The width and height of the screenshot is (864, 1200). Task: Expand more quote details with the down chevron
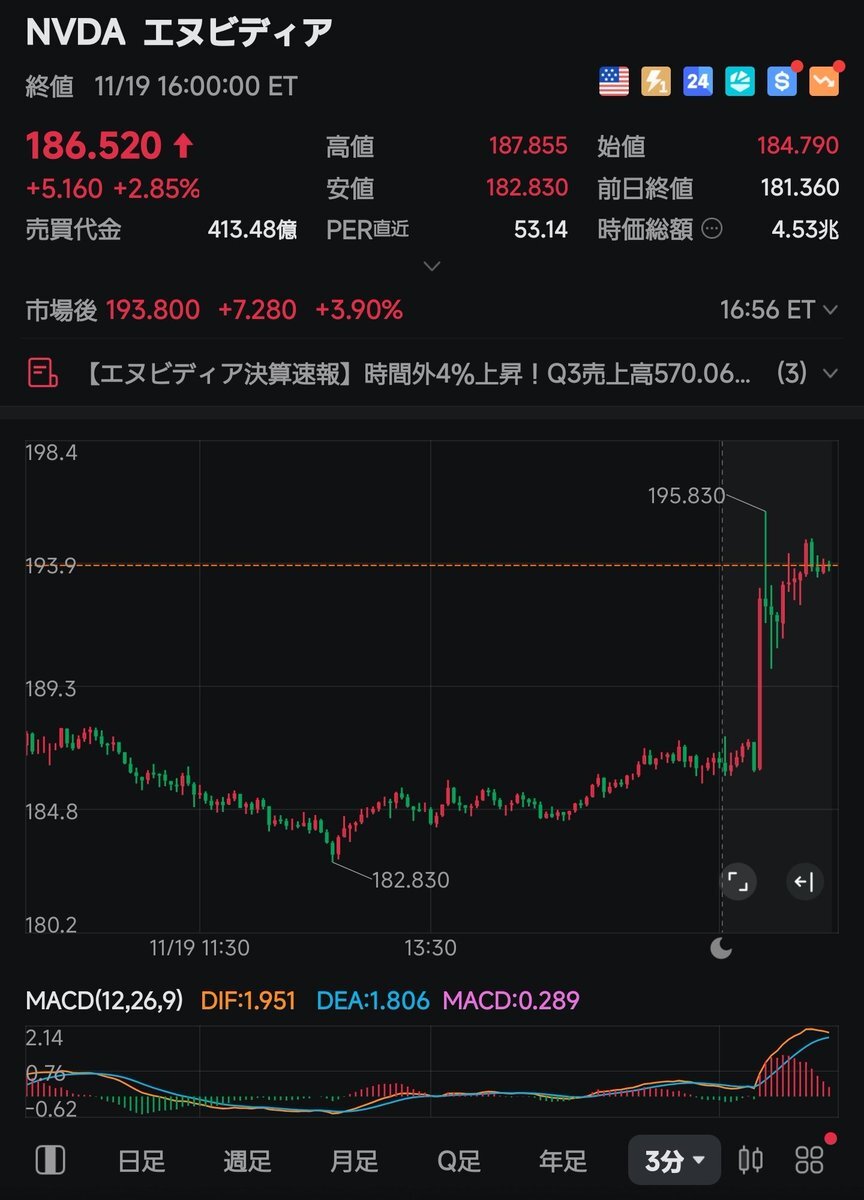point(432,266)
